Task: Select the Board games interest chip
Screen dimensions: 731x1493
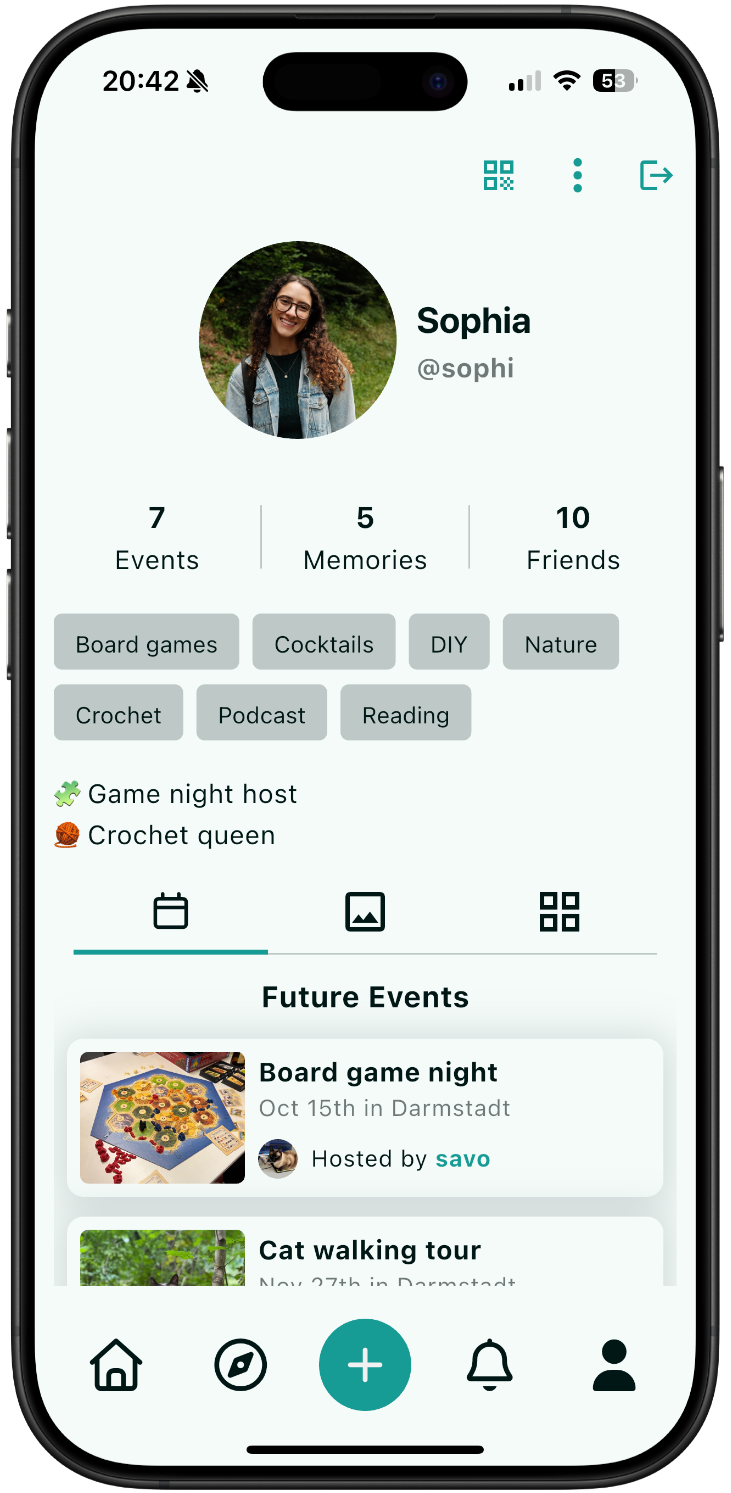Action: pos(146,644)
